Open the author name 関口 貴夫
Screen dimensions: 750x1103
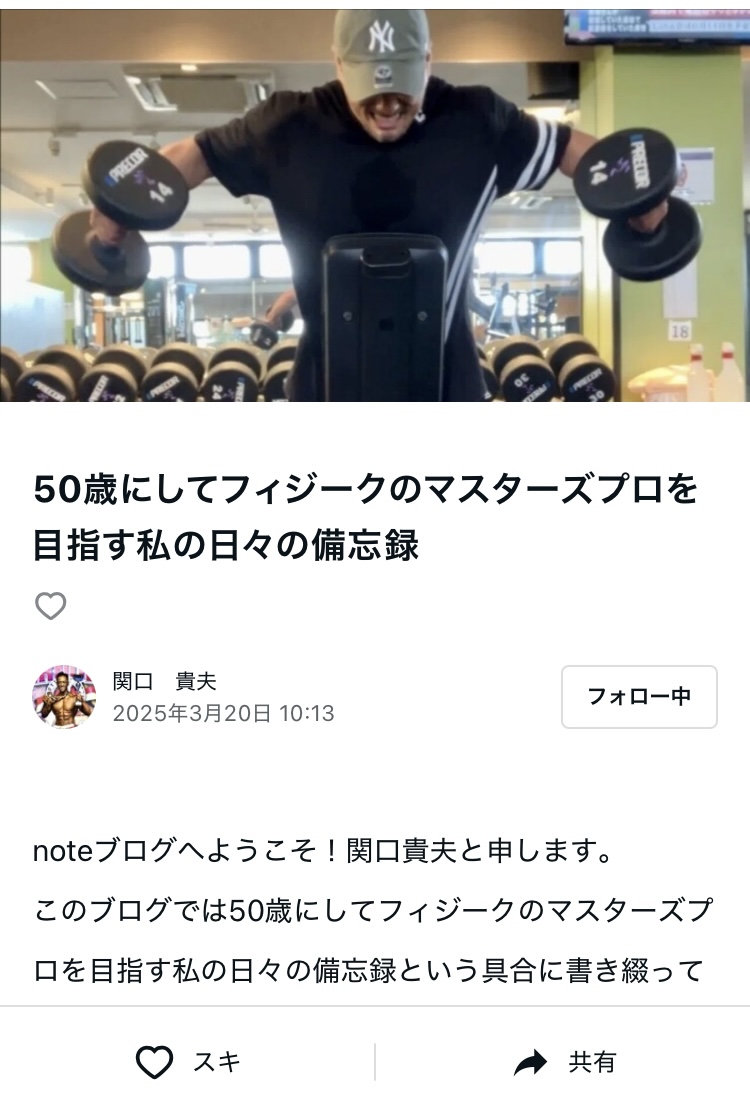[165, 682]
